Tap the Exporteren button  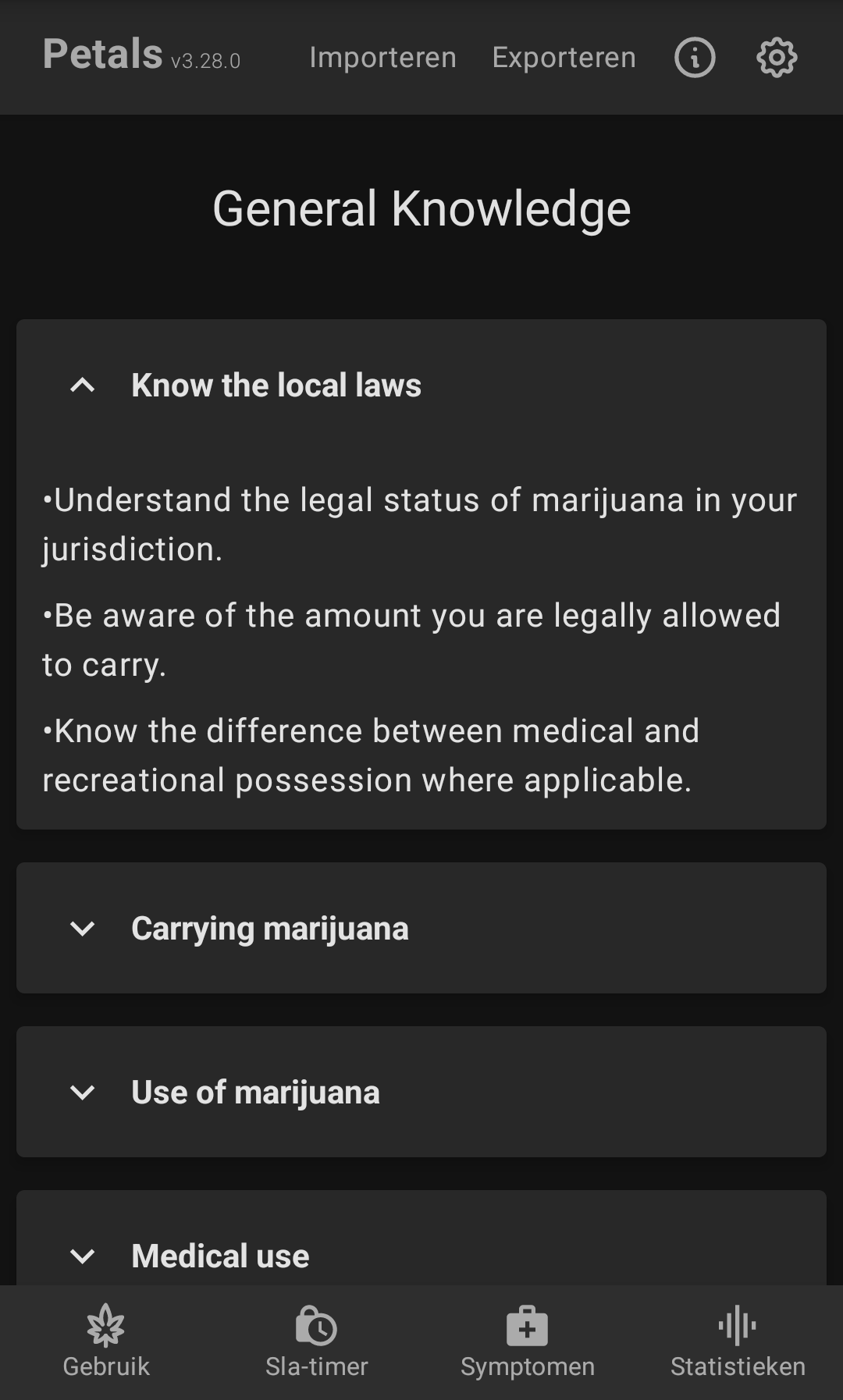[564, 58]
